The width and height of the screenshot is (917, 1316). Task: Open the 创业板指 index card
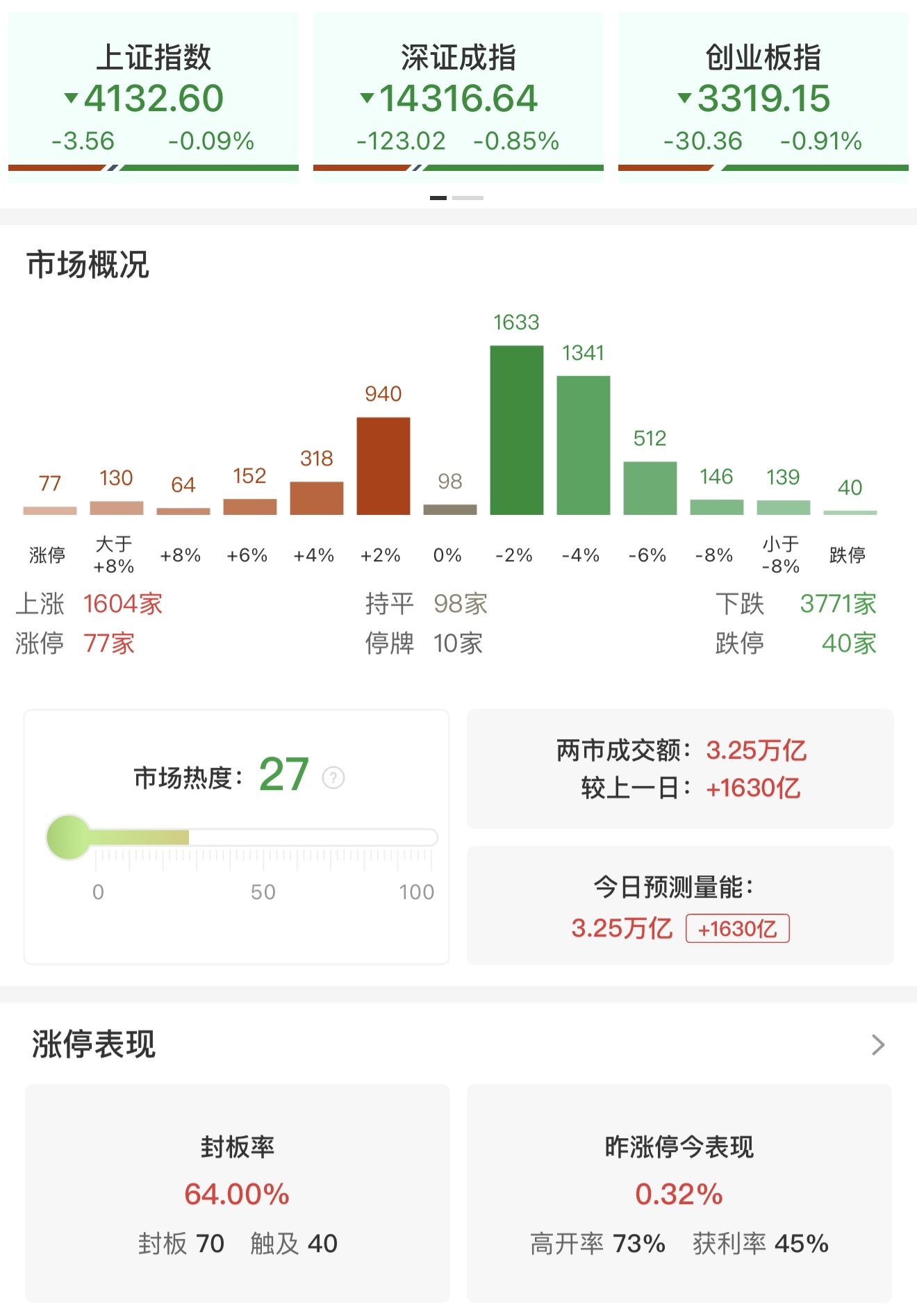click(x=763, y=97)
